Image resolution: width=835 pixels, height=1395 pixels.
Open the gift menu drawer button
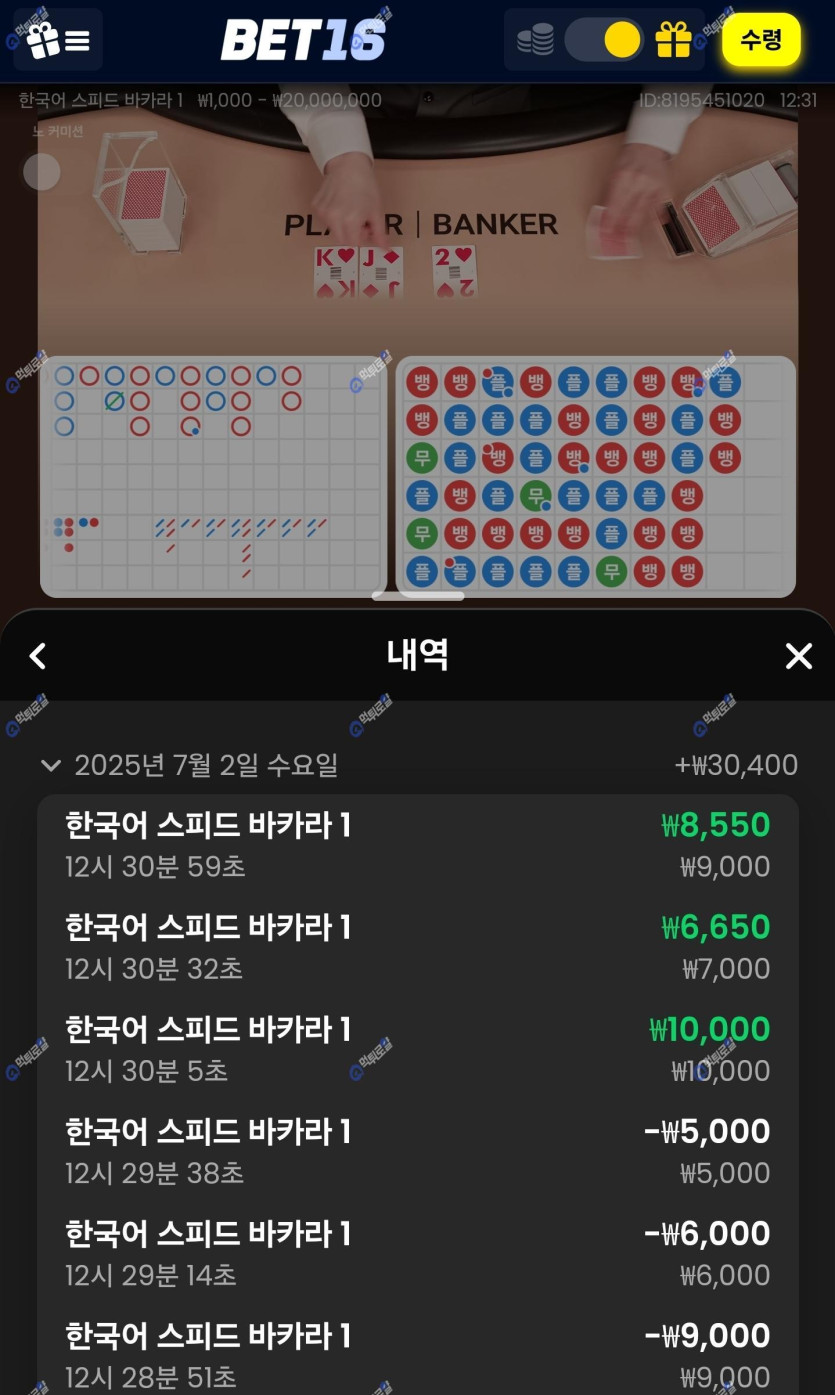click(x=58, y=40)
